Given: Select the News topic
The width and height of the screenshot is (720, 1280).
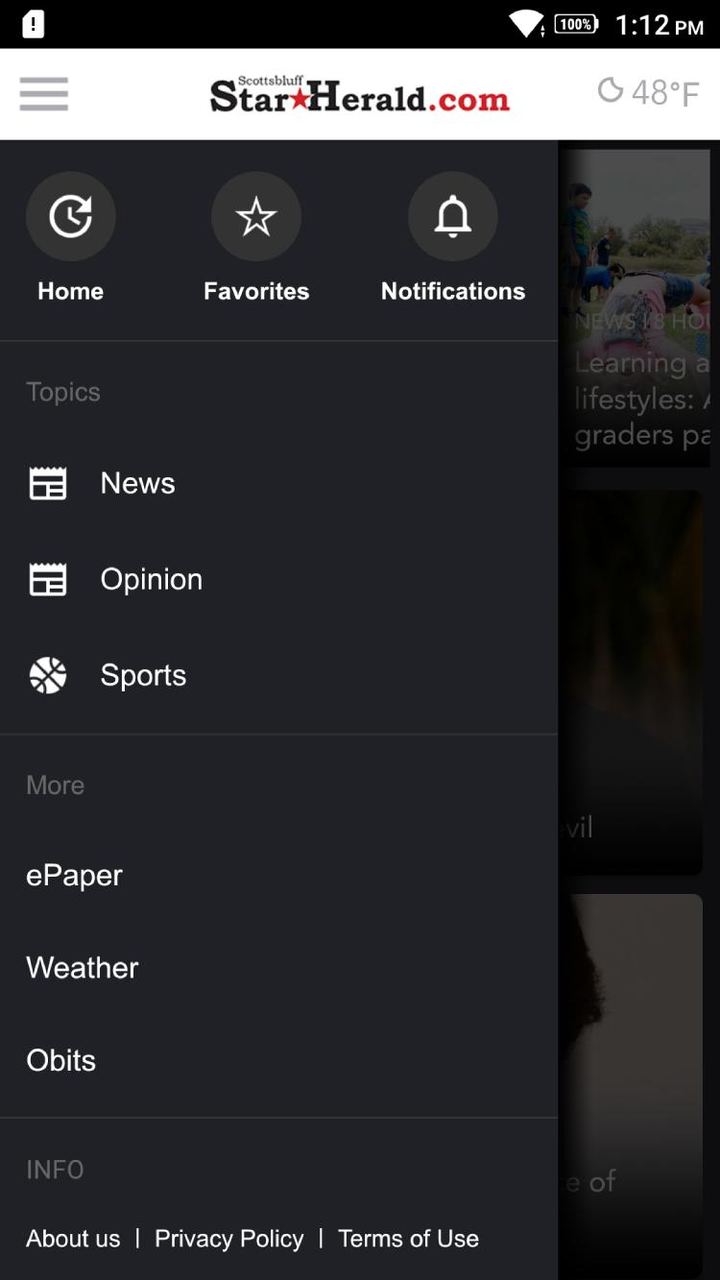Looking at the screenshot, I should coord(137,483).
